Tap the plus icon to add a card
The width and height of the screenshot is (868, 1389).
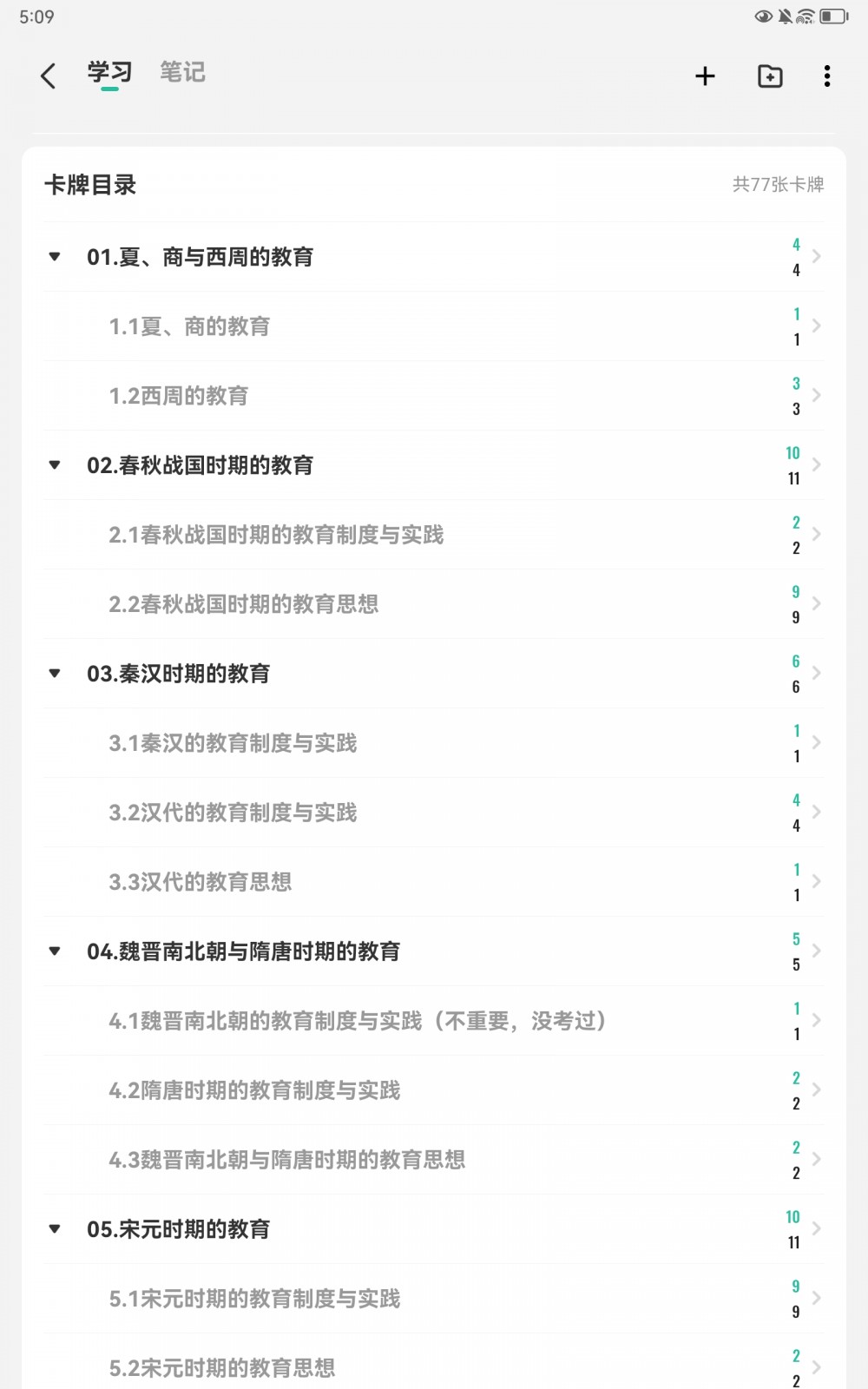pyautogui.click(x=705, y=76)
